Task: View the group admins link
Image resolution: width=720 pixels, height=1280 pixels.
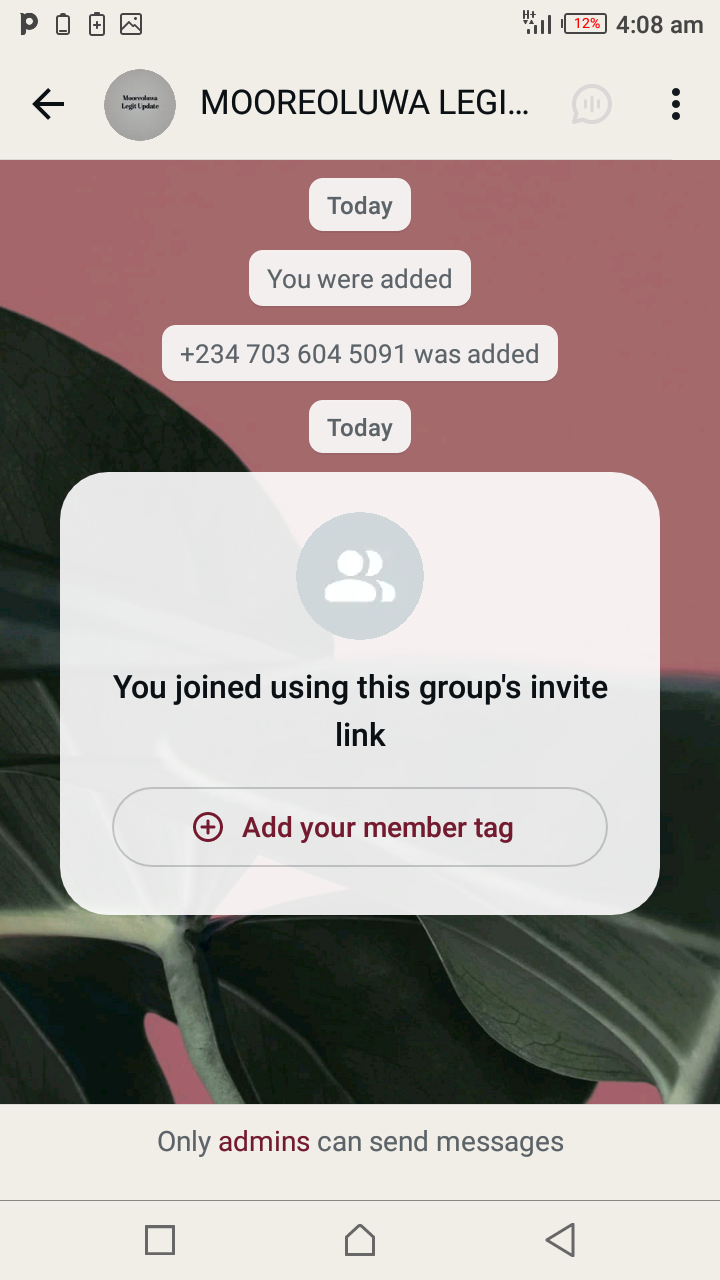Action: tap(264, 1141)
